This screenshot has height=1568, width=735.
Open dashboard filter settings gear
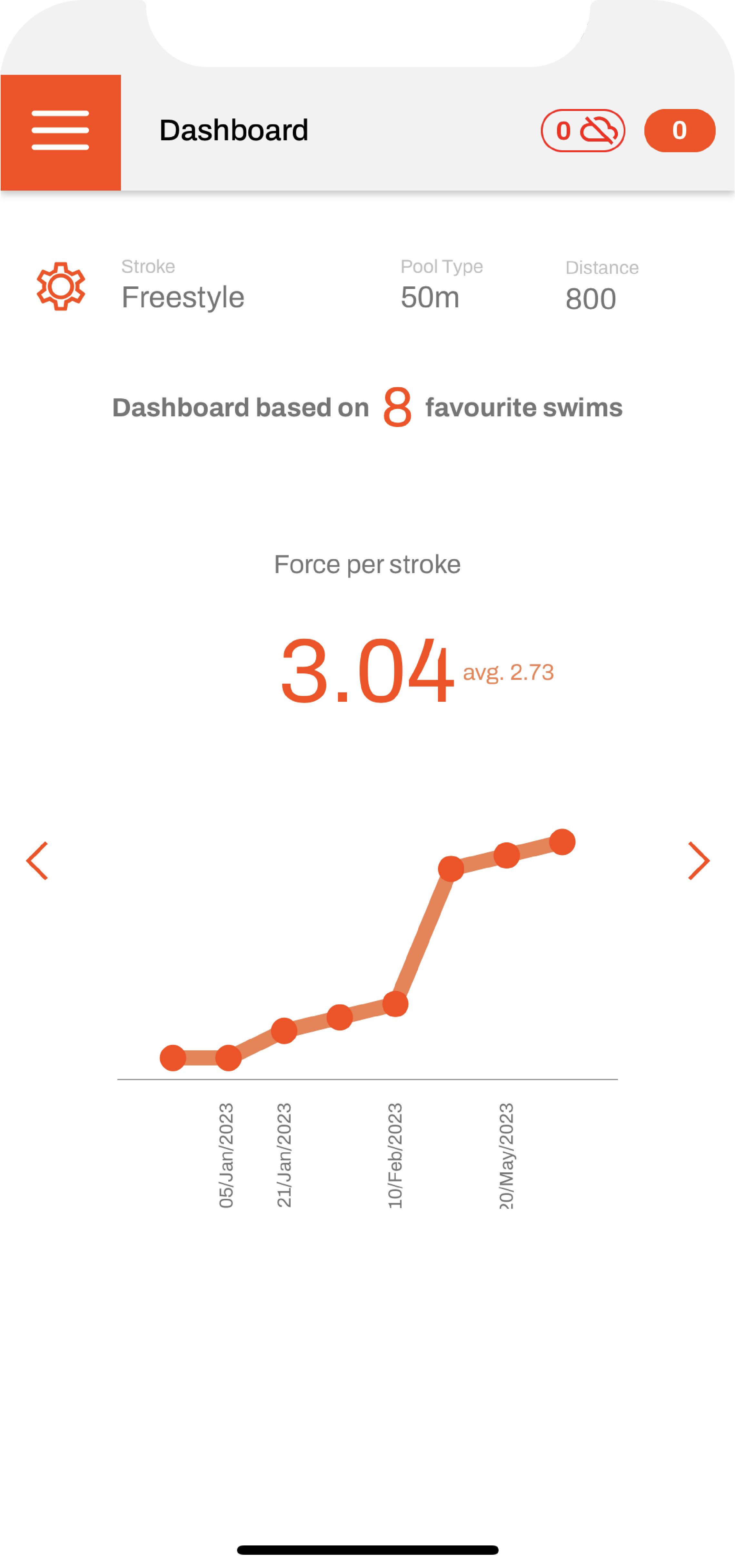coord(60,286)
